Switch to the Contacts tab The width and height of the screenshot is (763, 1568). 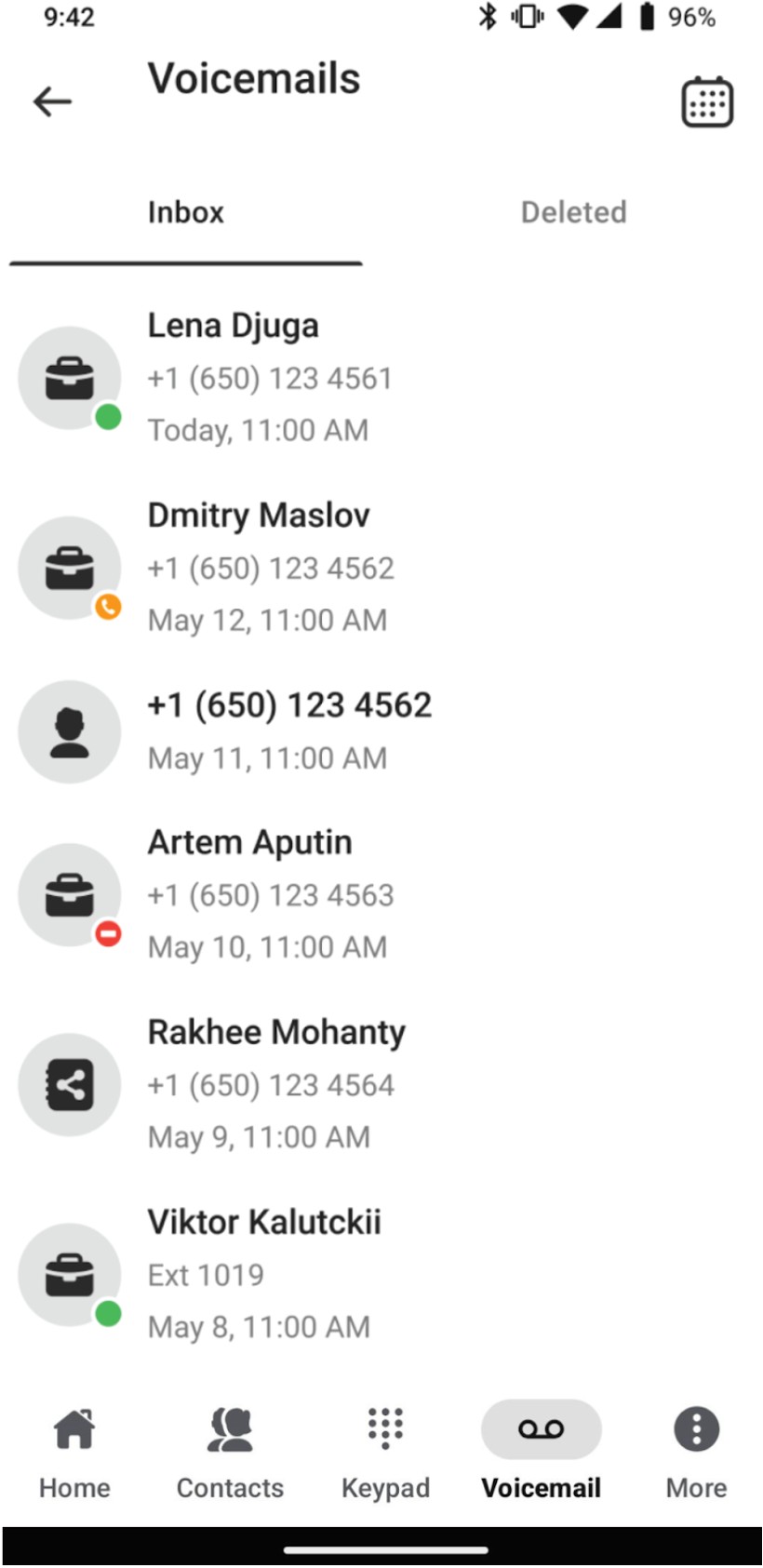tap(230, 1452)
